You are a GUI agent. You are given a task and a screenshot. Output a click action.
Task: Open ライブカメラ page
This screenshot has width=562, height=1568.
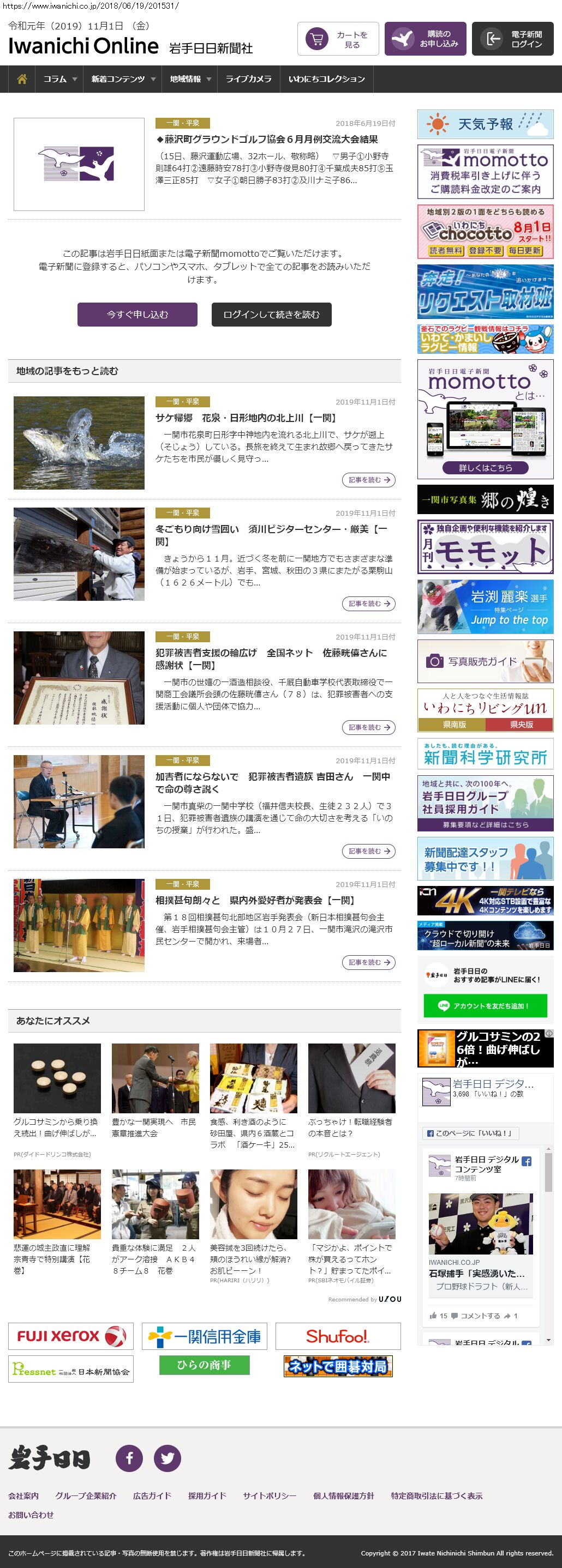pos(248,79)
